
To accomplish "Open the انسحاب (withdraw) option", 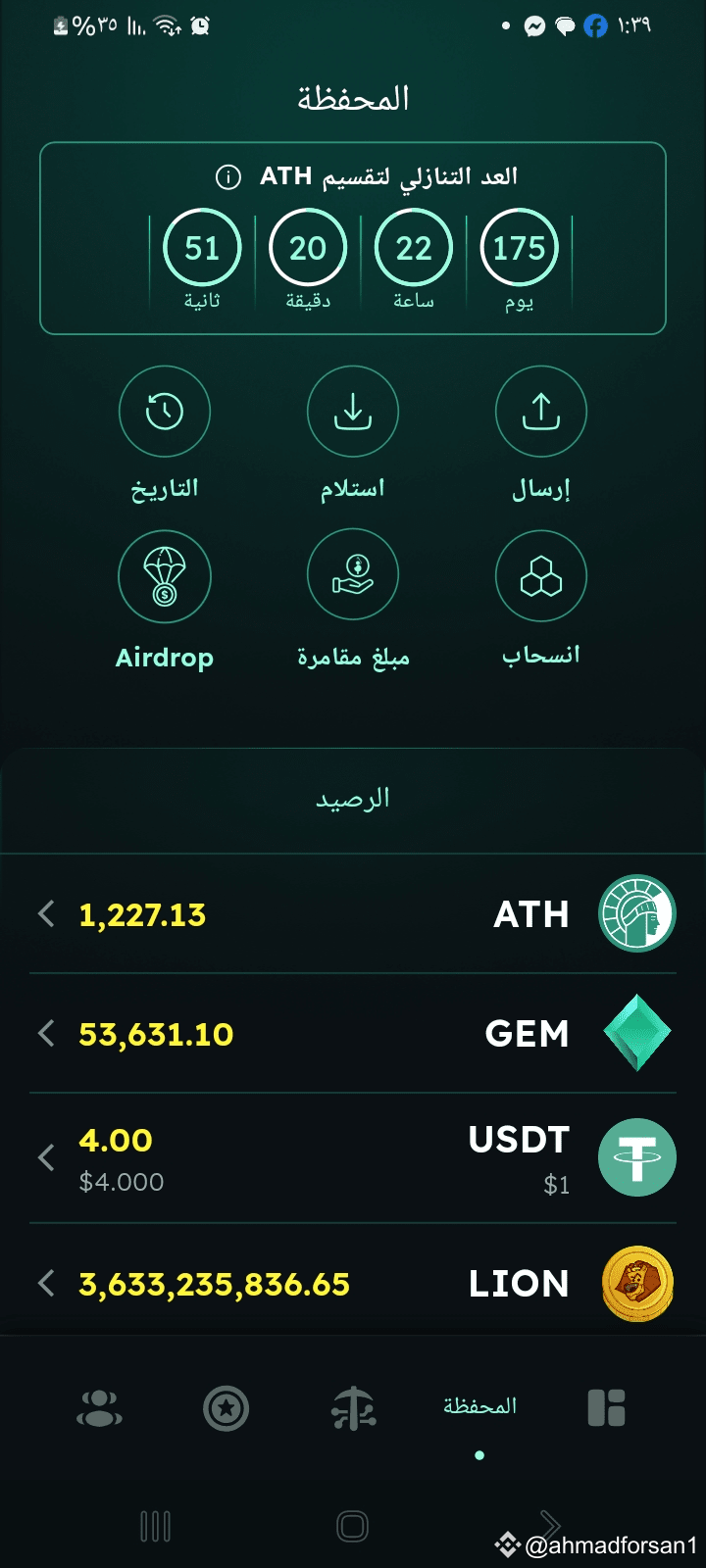I will point(540,576).
